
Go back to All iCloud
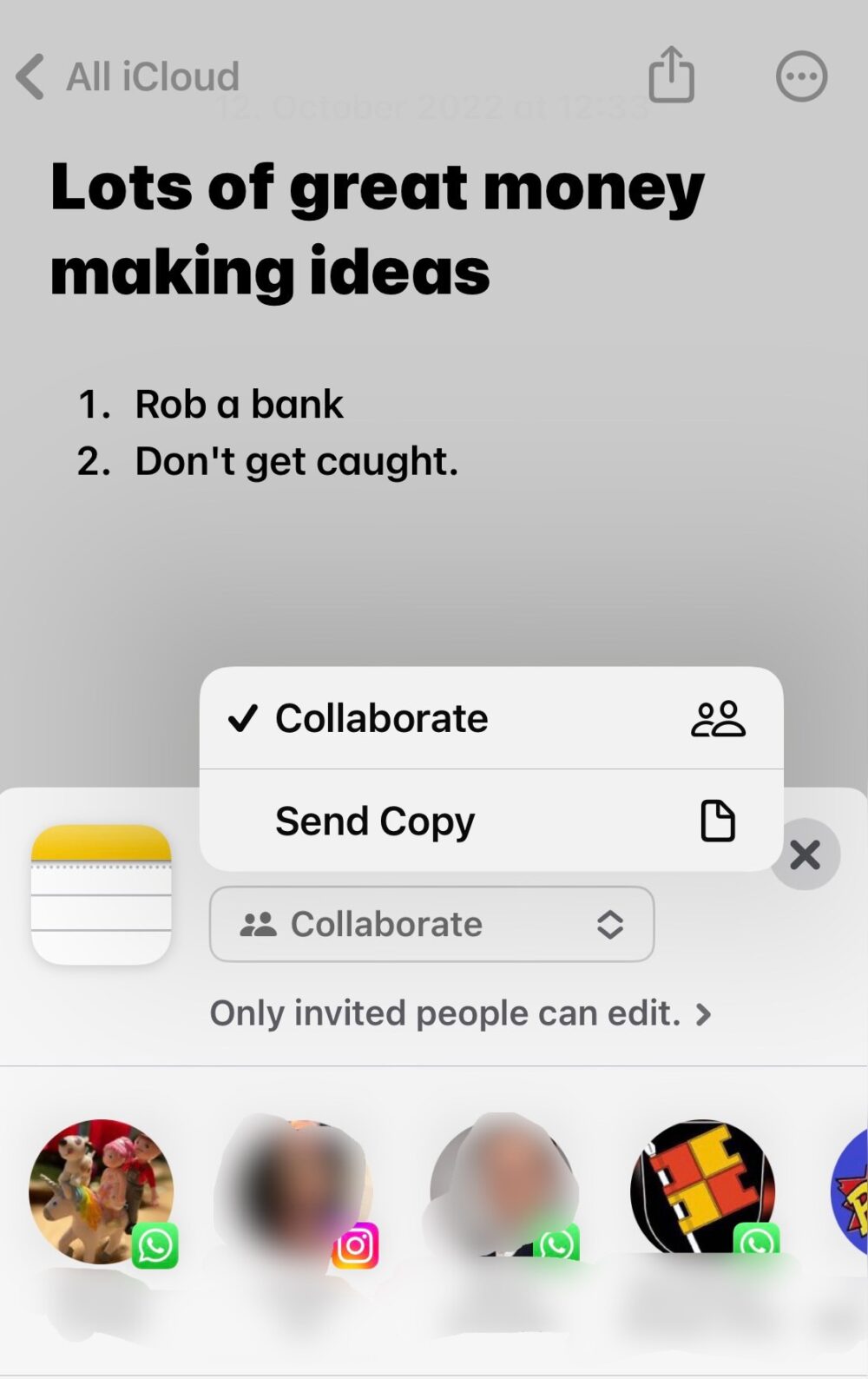128,76
